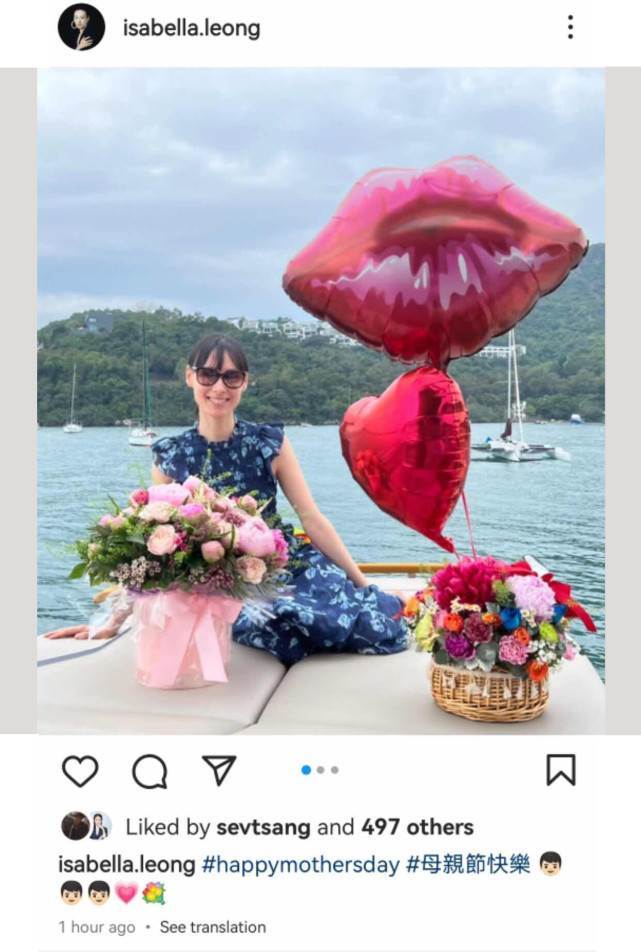Viewport: 641px width, 952px height.
Task: View the list of 497 others who liked
Action: coord(417,827)
